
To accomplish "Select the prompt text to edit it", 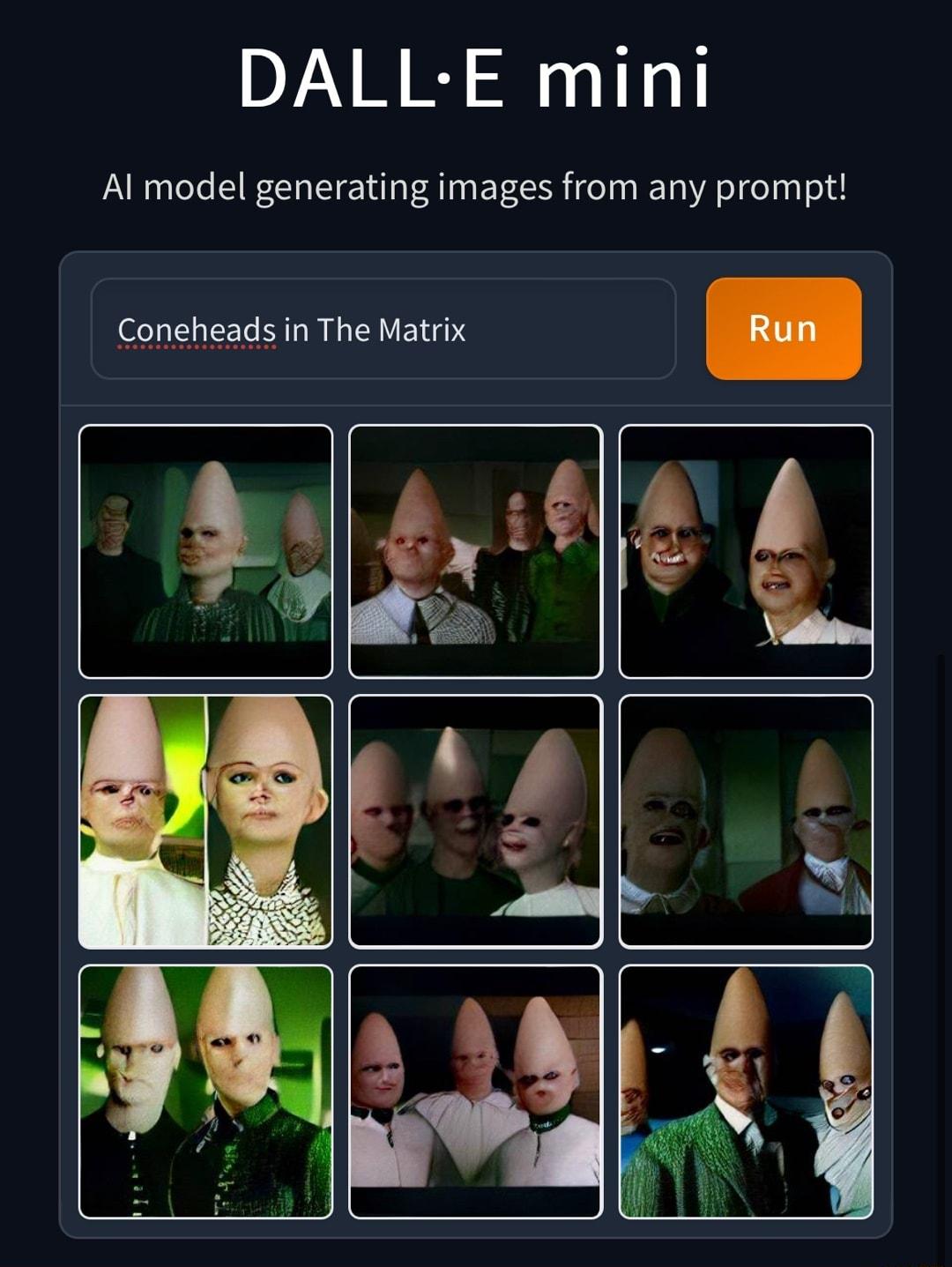I will point(291,329).
